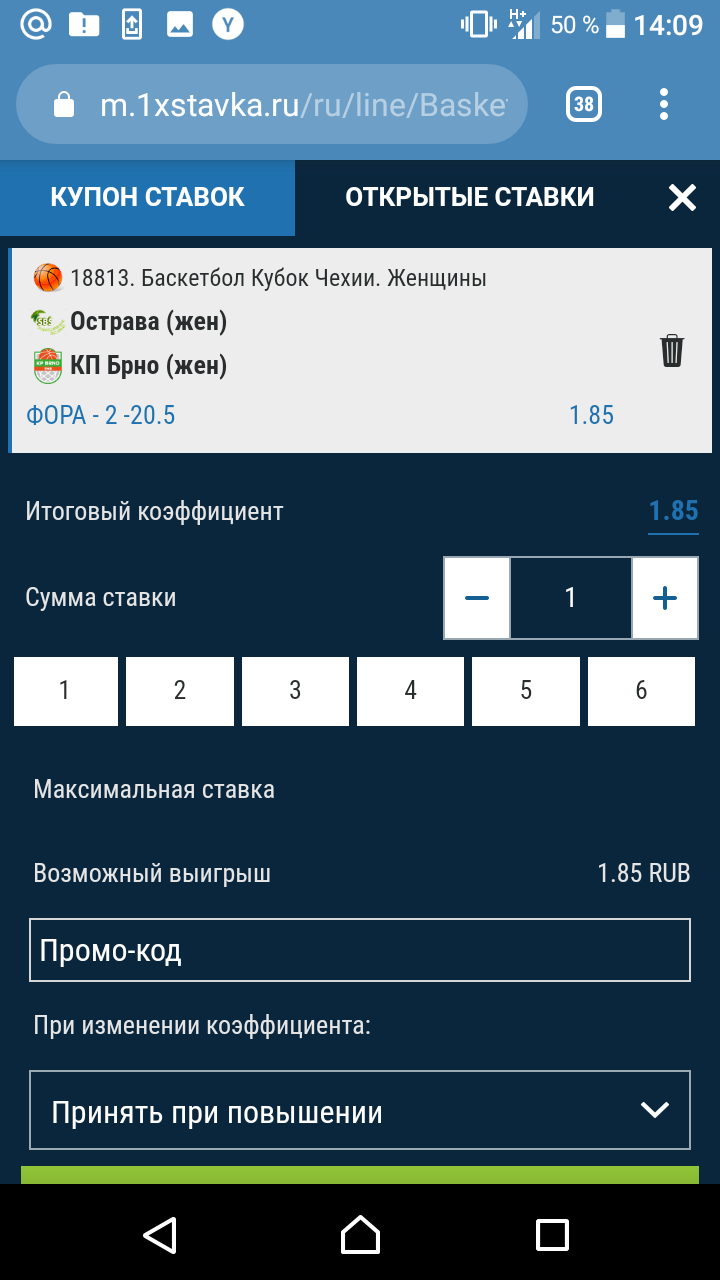Select quick bet amount 4
This screenshot has height=1280, width=720.
tap(410, 691)
